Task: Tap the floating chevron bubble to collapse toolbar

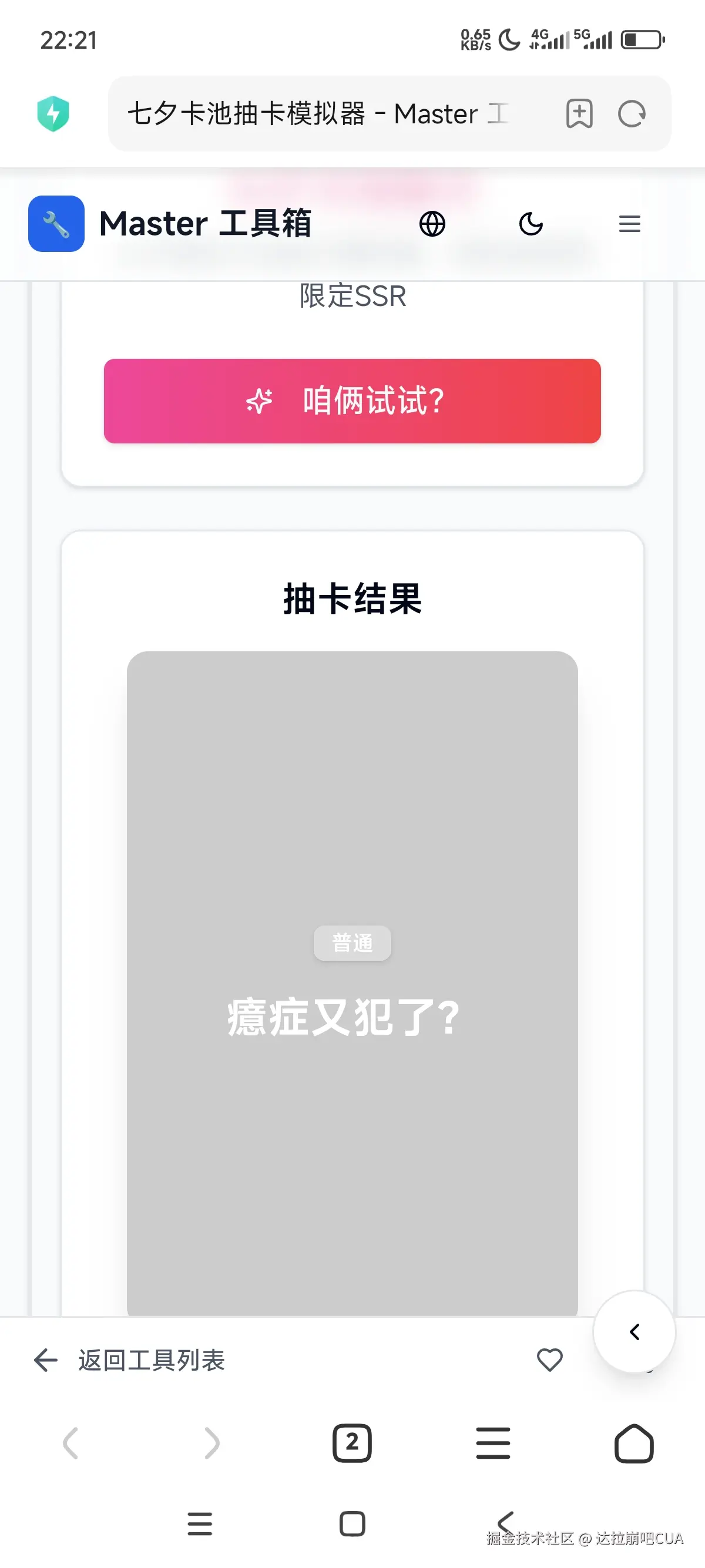Action: pyautogui.click(x=635, y=1332)
